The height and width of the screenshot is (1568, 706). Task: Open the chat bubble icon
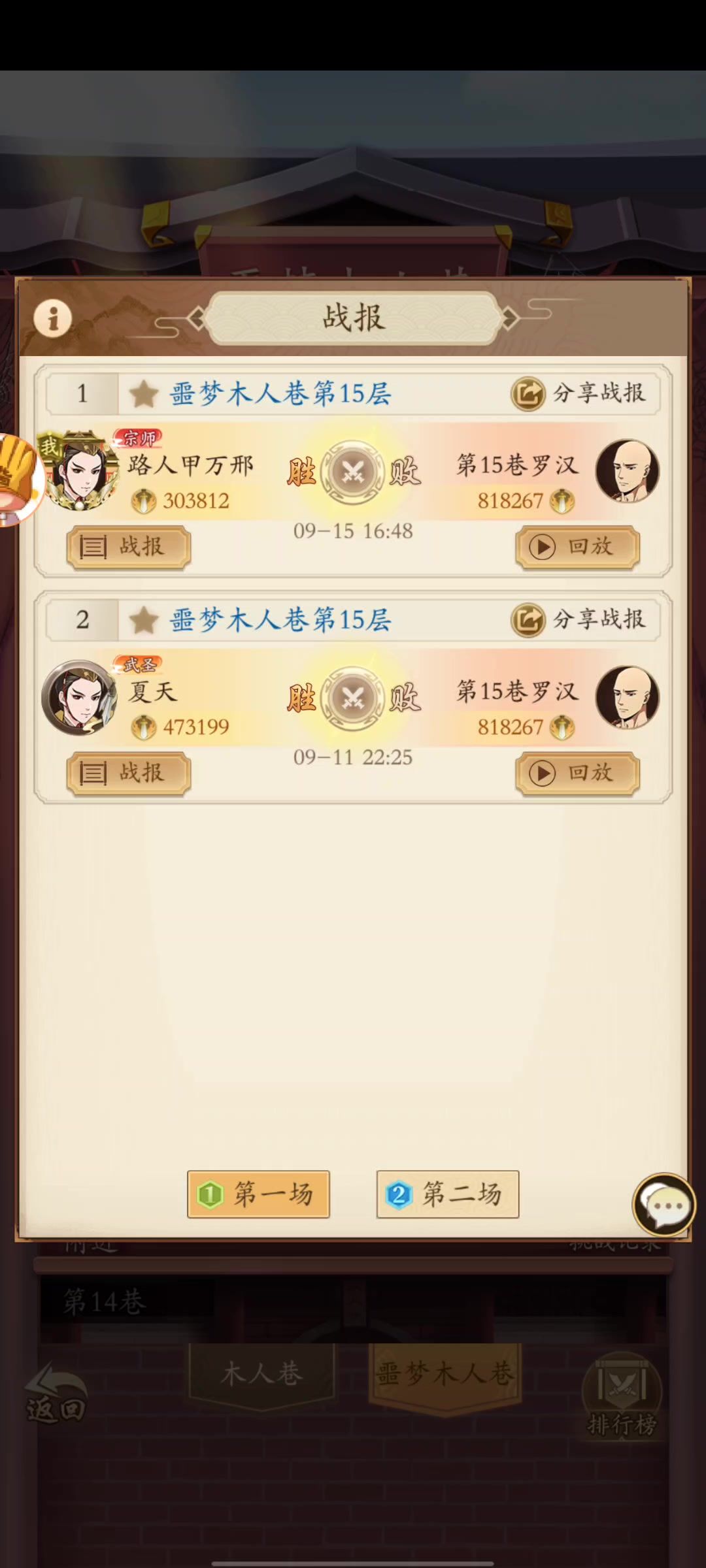(664, 1205)
